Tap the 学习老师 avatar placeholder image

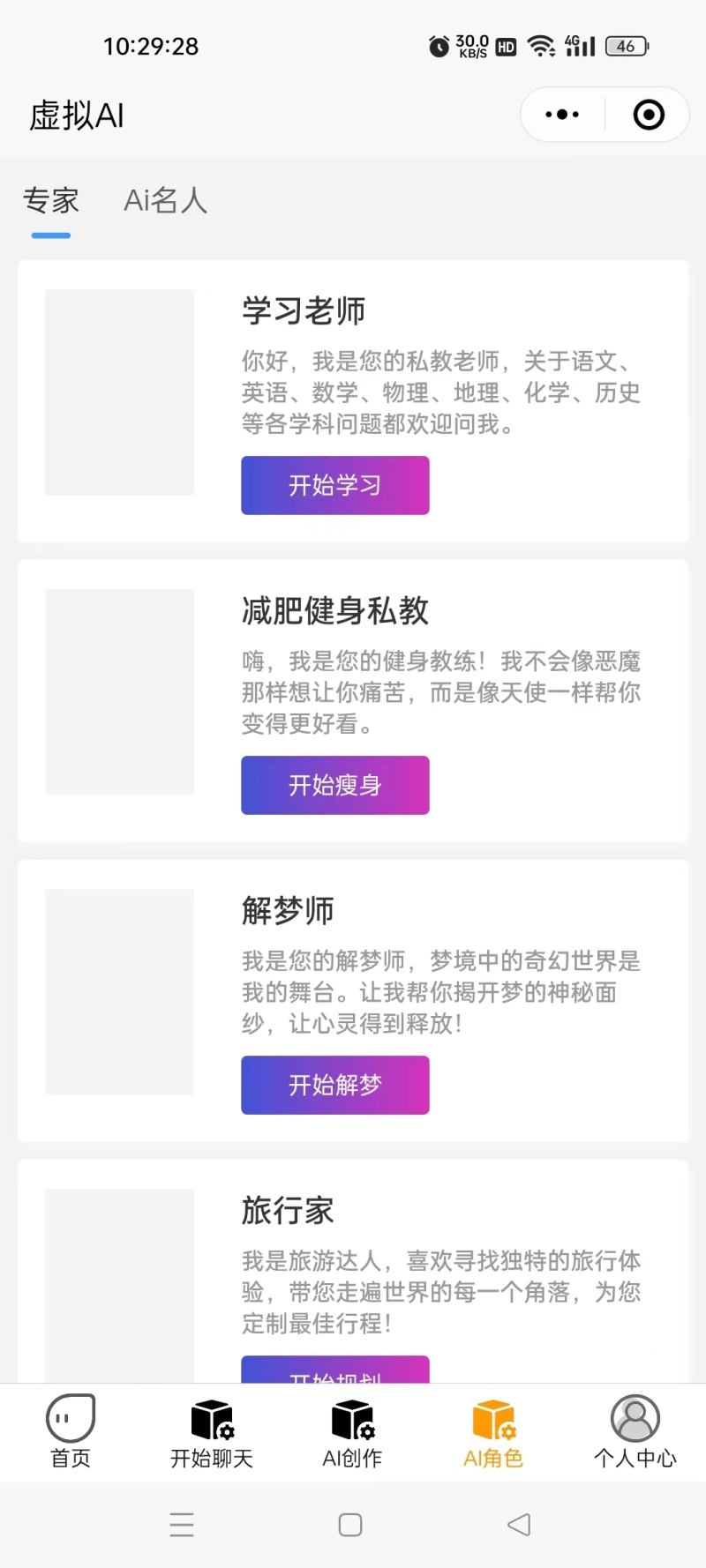pyautogui.click(x=119, y=393)
